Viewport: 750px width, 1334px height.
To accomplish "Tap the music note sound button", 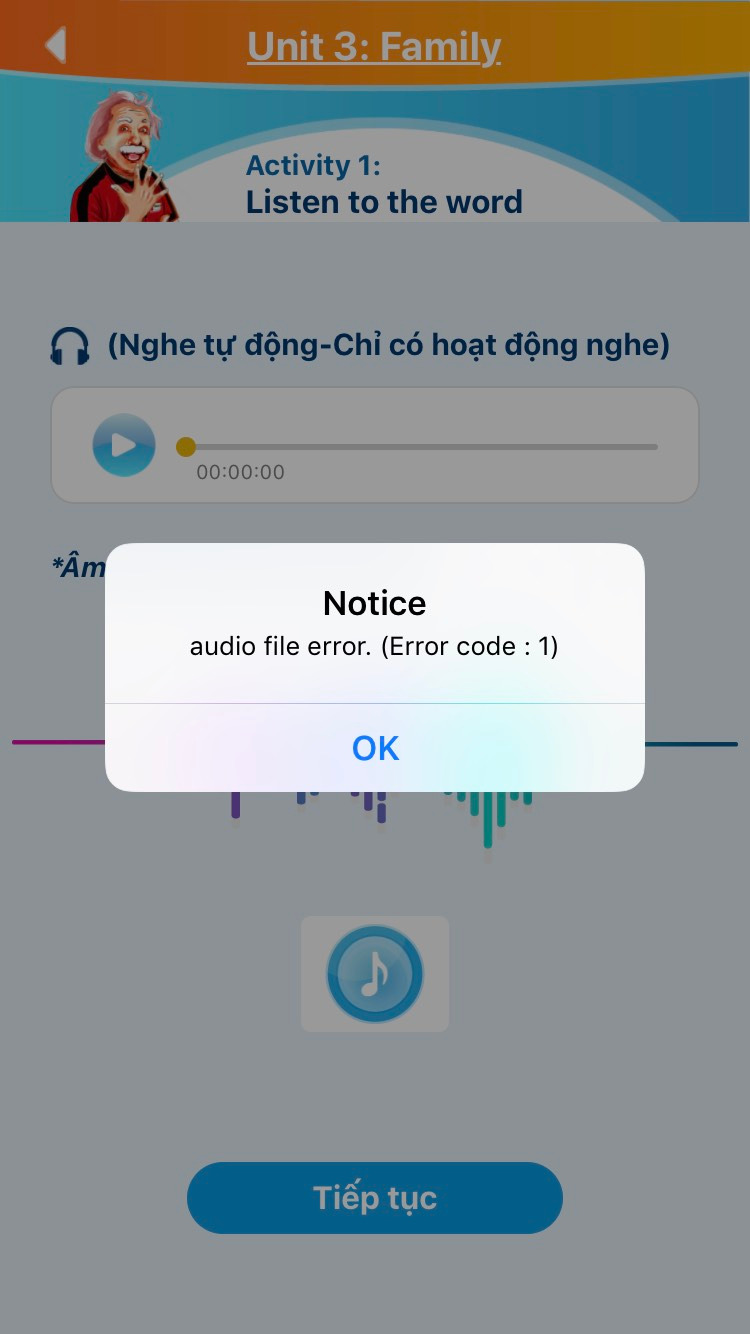I will tap(375, 974).
